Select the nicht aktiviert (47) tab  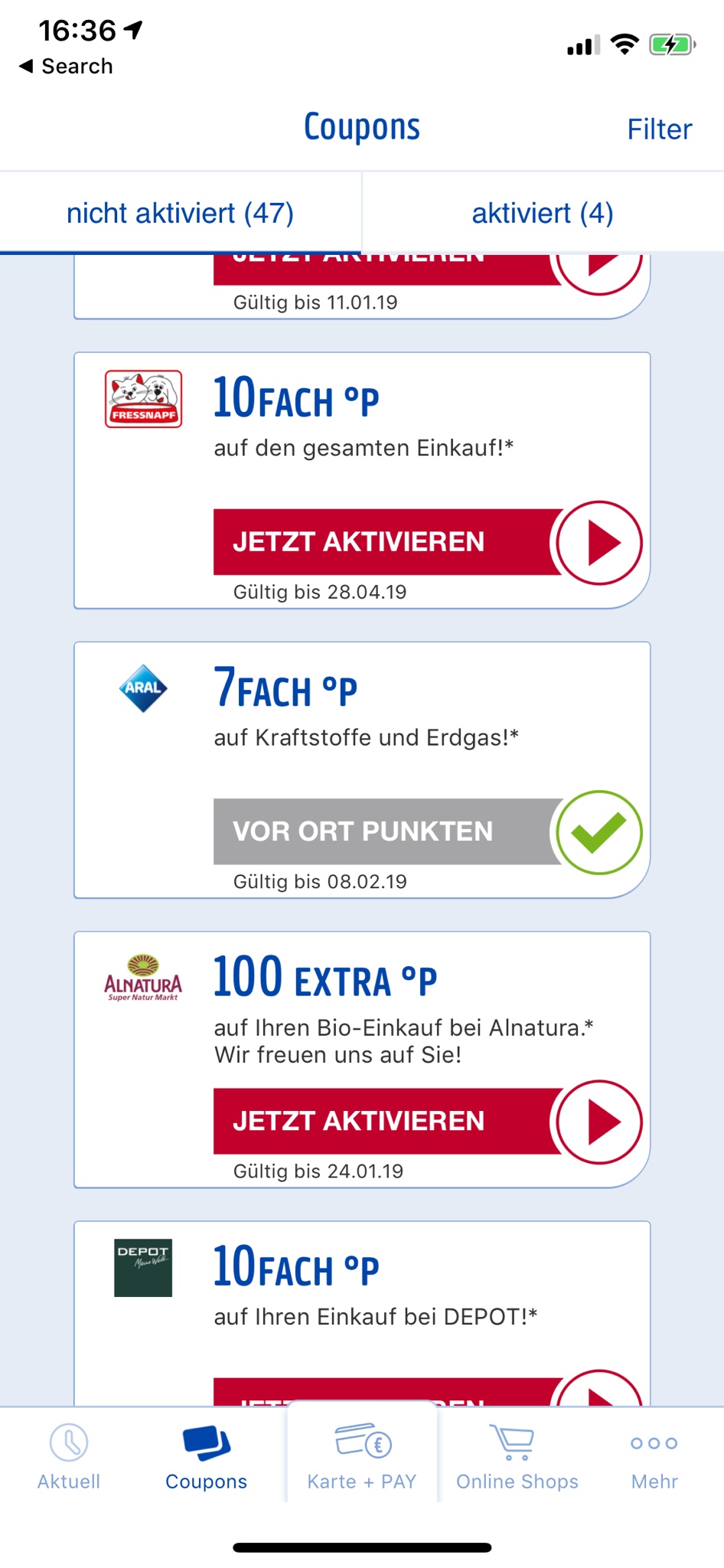tap(181, 213)
